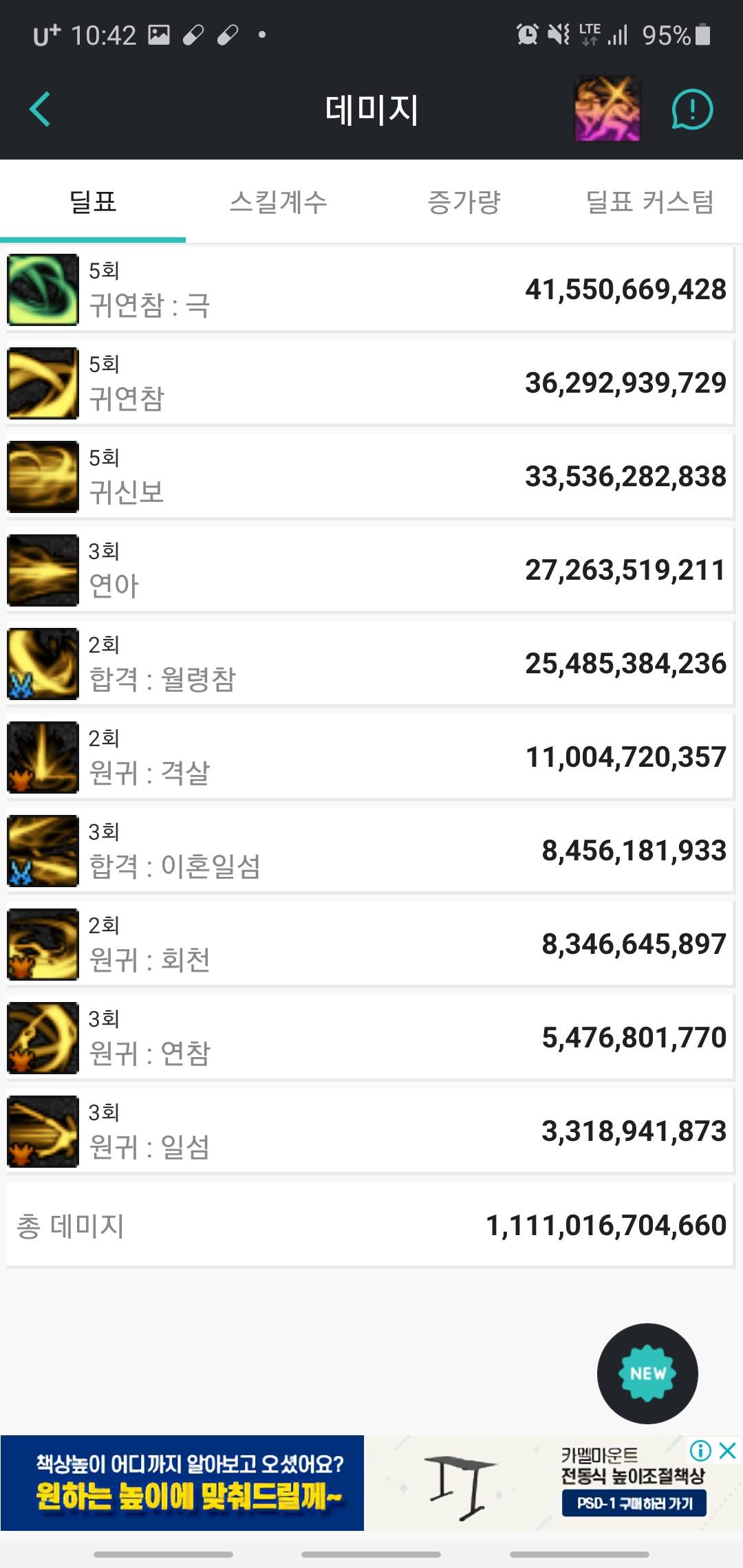
Task: Tap PSD-1 구매하러 가기 ad button
Action: pos(634,1503)
